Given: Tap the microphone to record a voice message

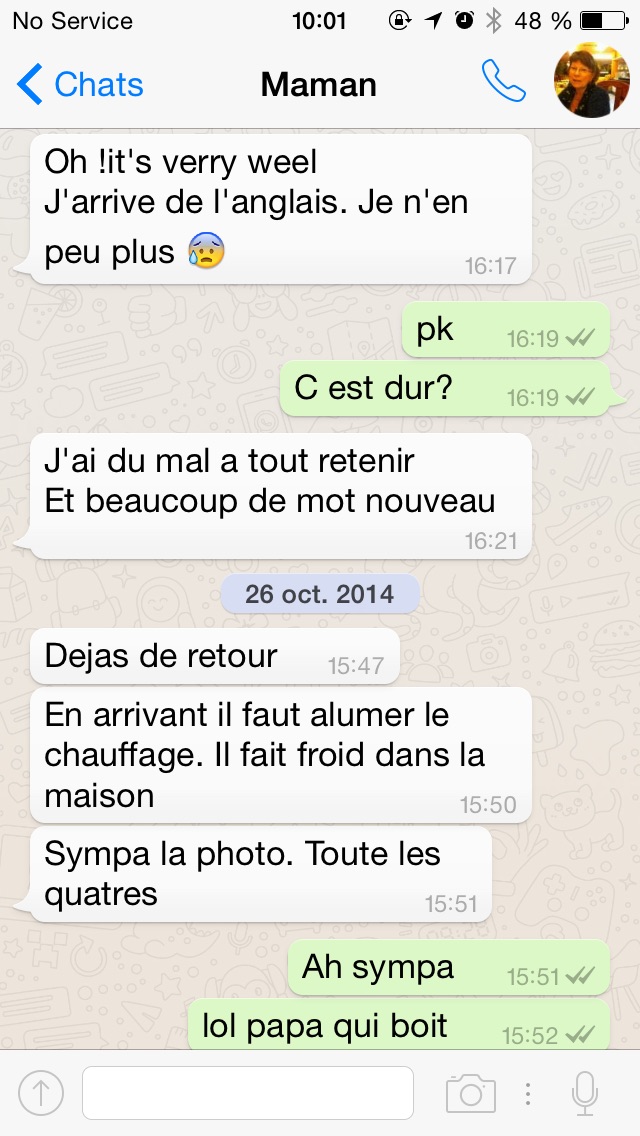Looking at the screenshot, I should coord(585,1093).
